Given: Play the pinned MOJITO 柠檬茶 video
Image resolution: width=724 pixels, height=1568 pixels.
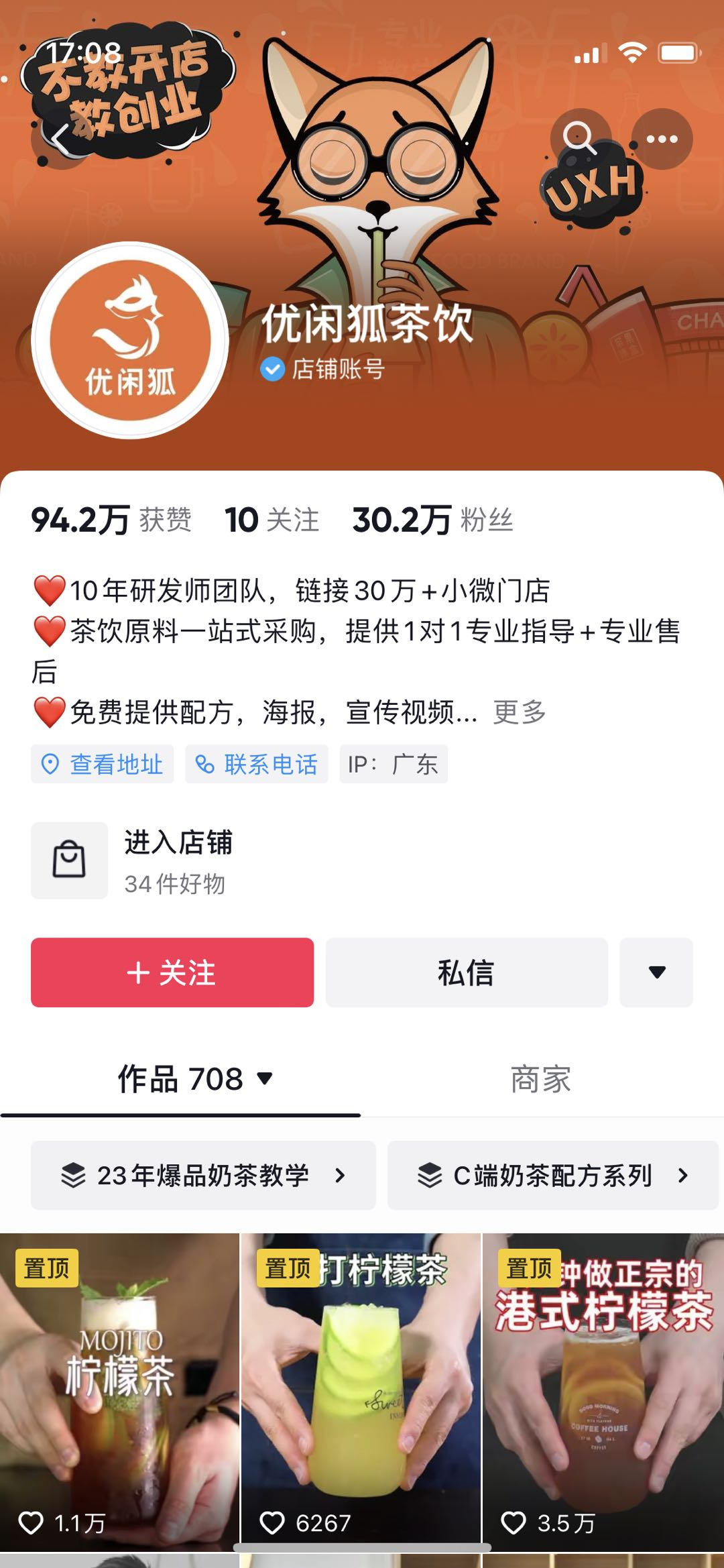Looking at the screenshot, I should (x=119, y=1392).
